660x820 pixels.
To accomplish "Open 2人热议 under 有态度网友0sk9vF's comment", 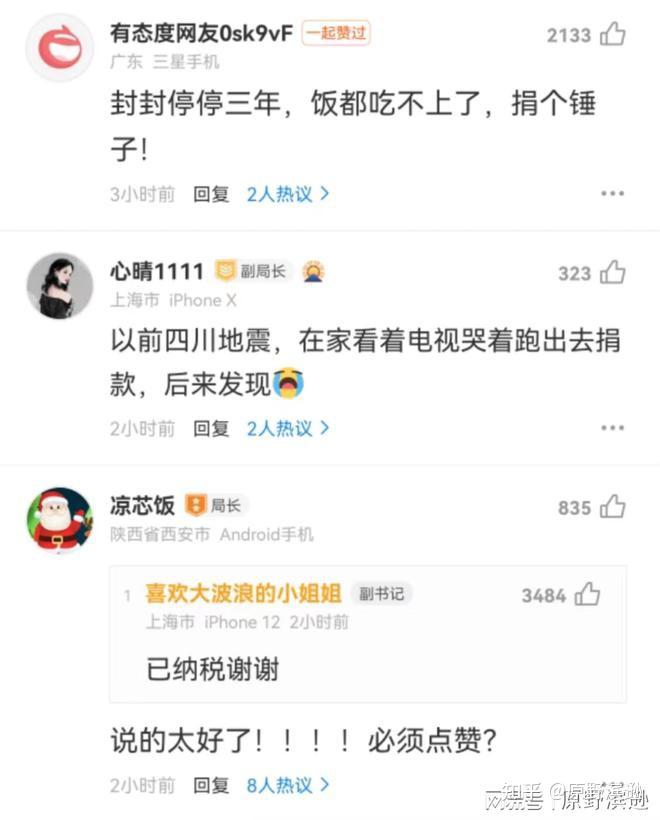I will point(288,194).
